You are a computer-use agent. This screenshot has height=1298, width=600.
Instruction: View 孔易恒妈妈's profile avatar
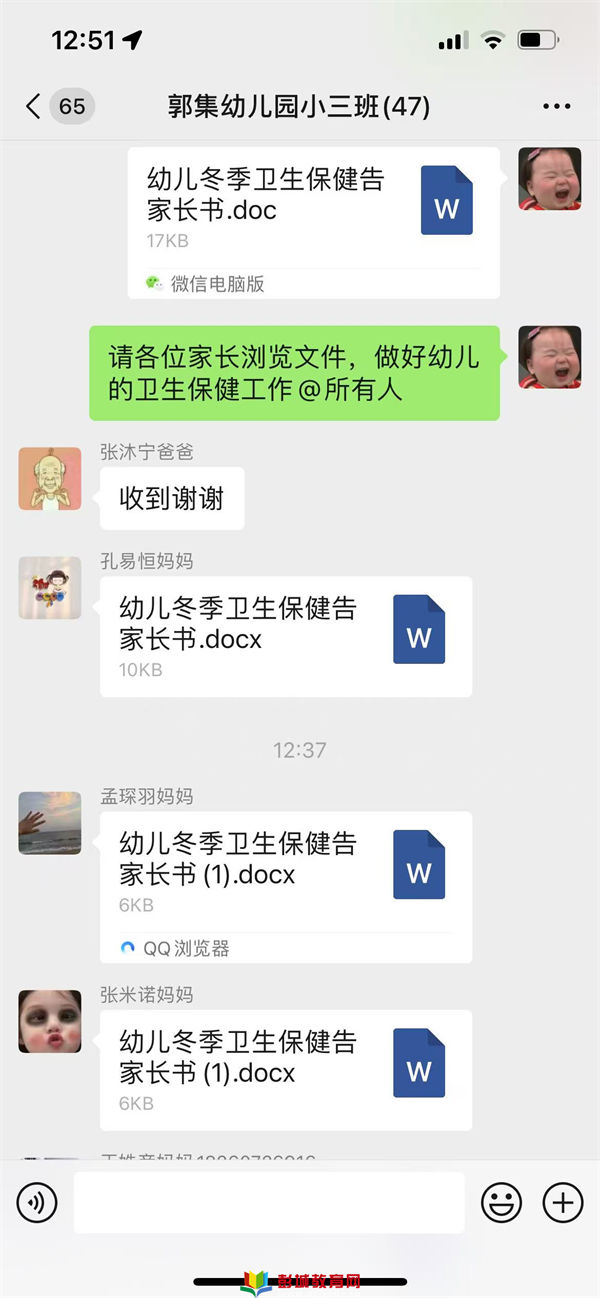pyautogui.click(x=50, y=588)
